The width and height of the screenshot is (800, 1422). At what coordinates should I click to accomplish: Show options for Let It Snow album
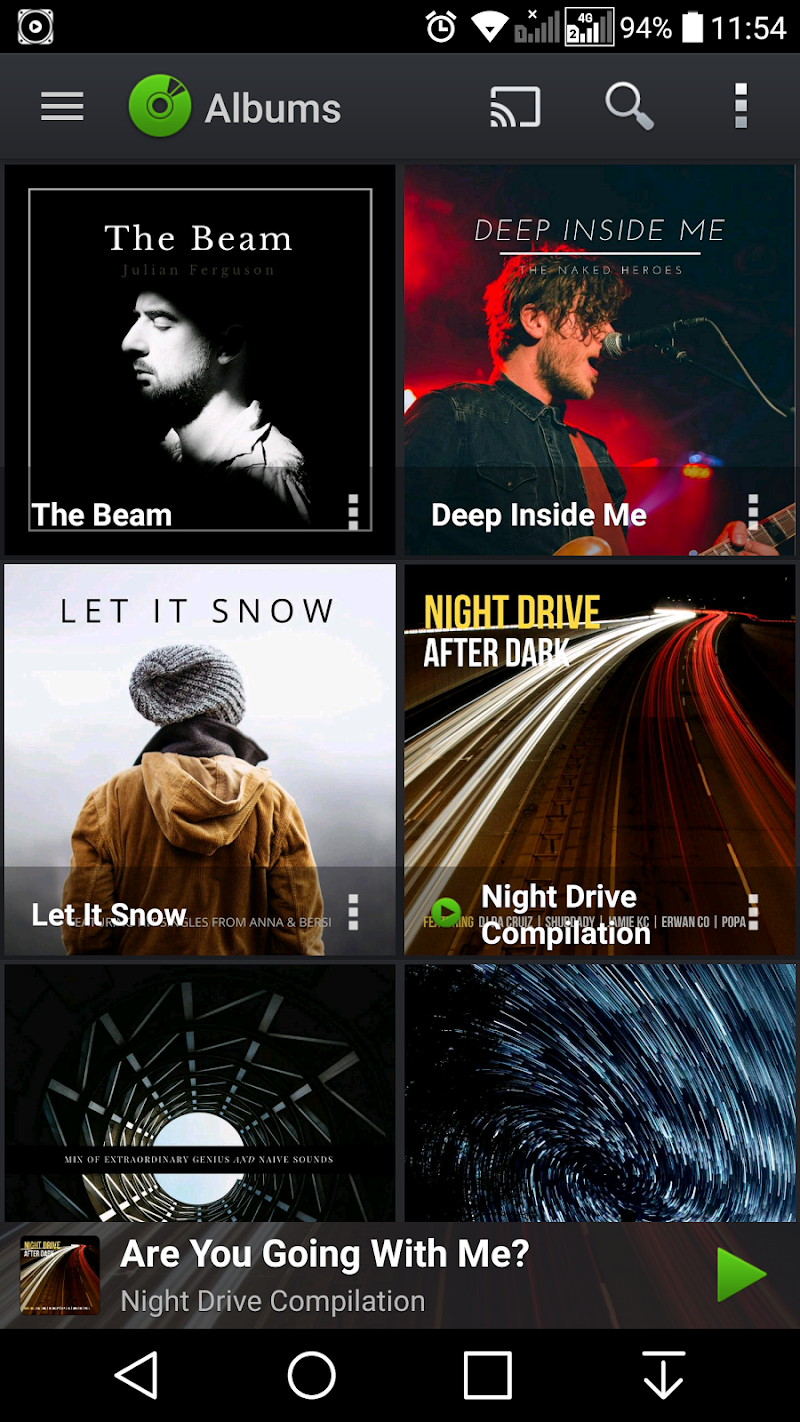[x=353, y=912]
